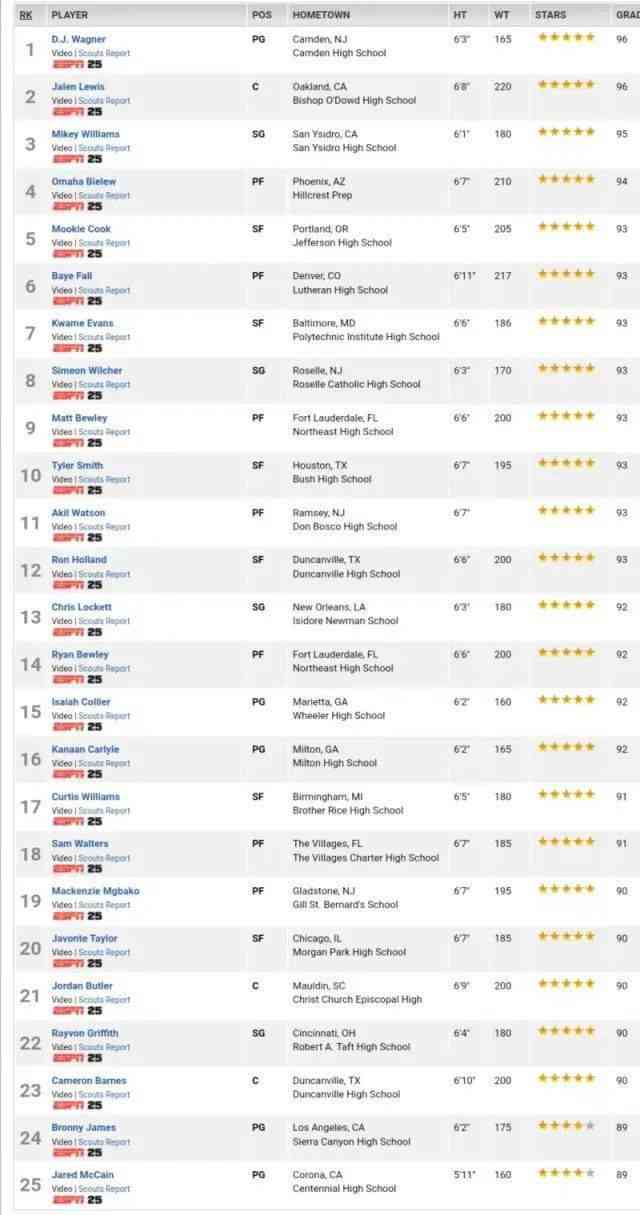Viewport: 640px width, 1215px height.
Task: Open Omaha Bielew's player page
Action: (84, 181)
